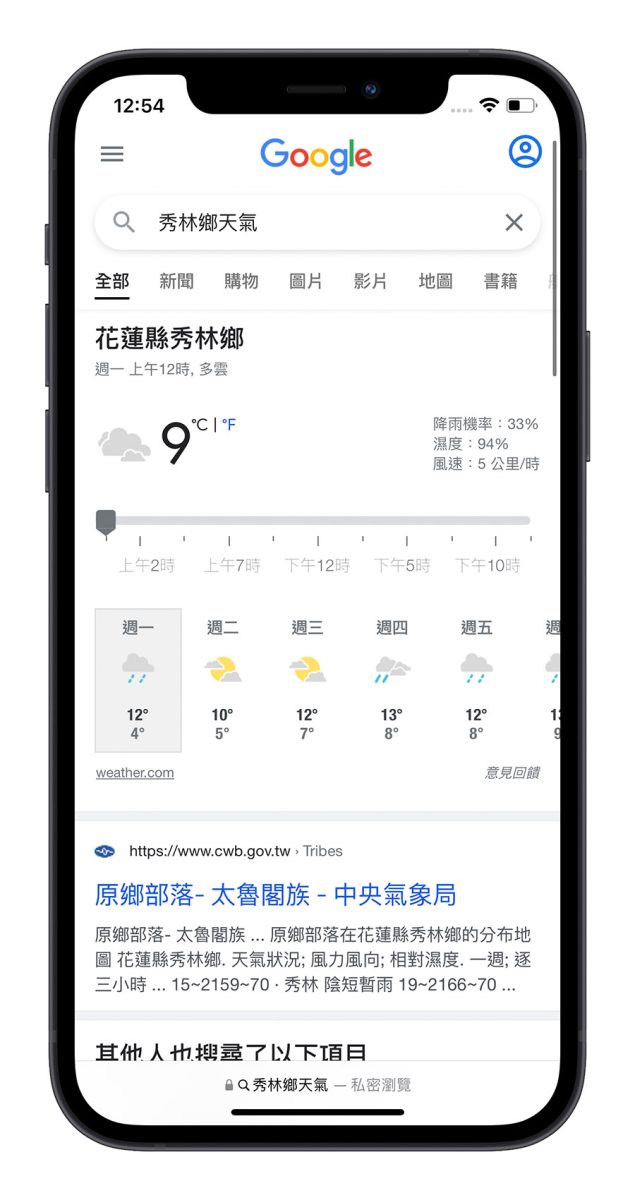Switch to the 新聞 tab
The image size is (635, 1200).
(176, 282)
